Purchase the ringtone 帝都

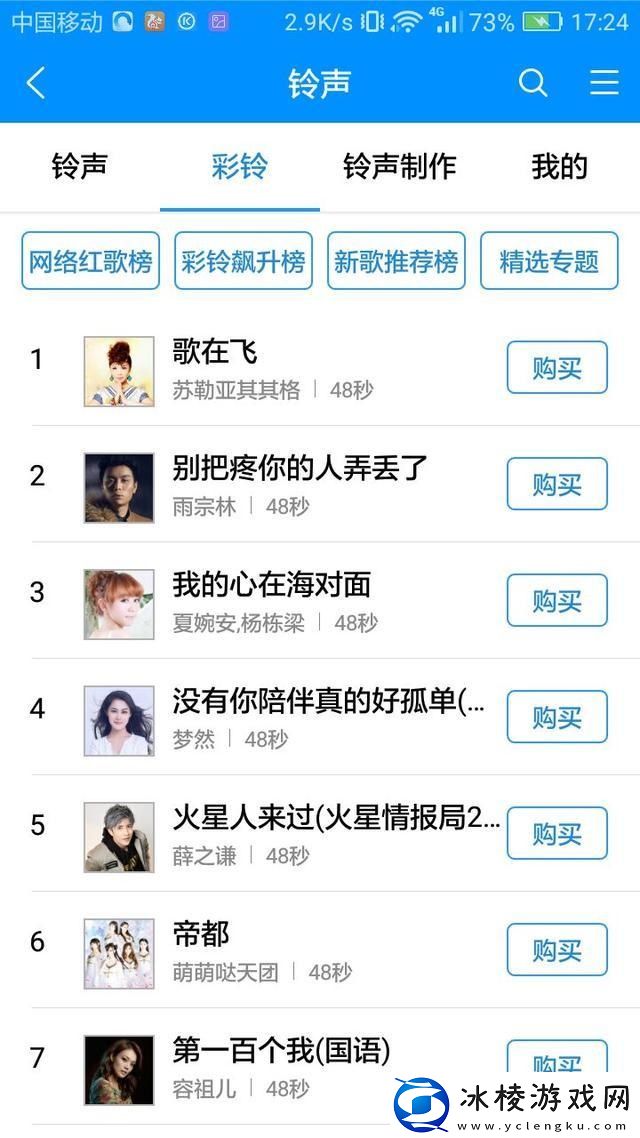(x=557, y=950)
